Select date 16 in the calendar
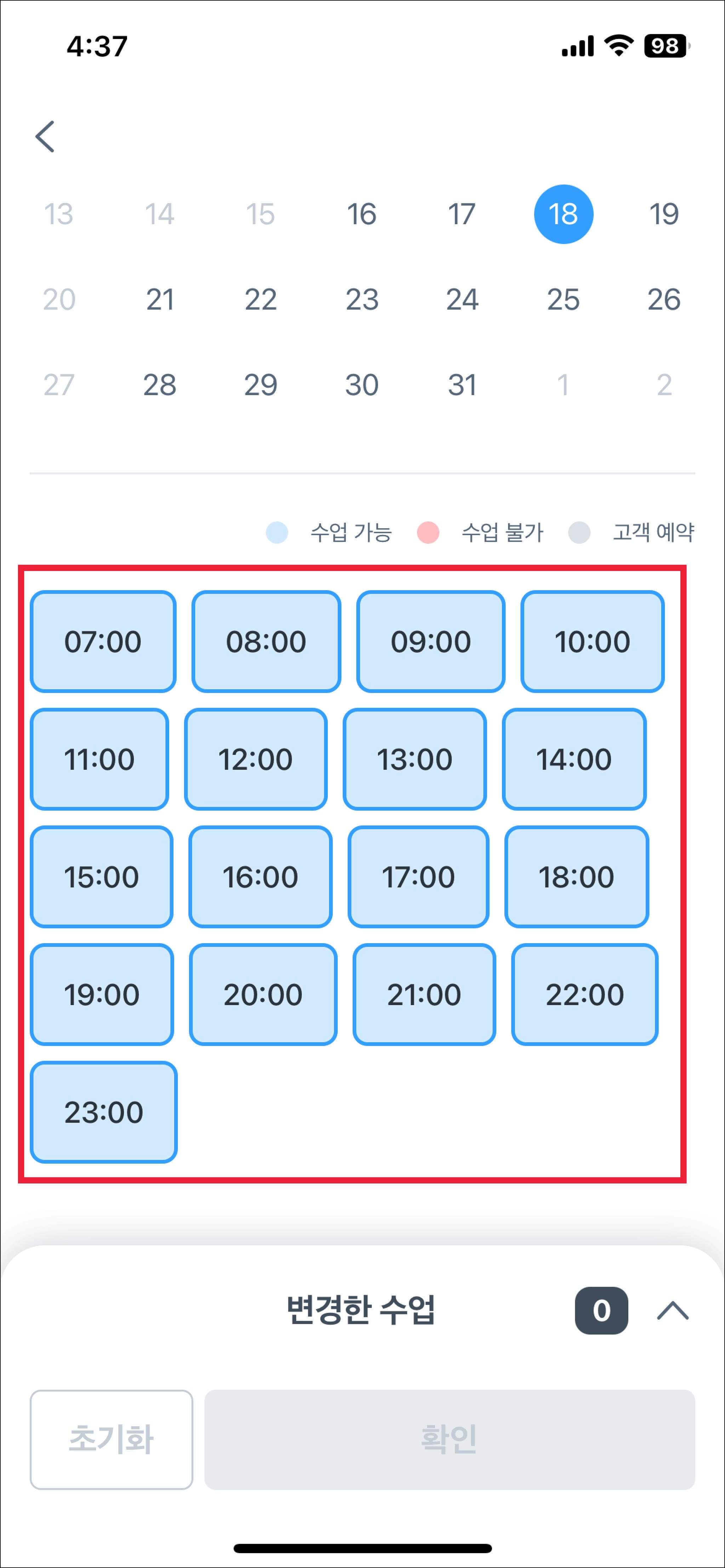The image size is (725, 1568). click(361, 214)
